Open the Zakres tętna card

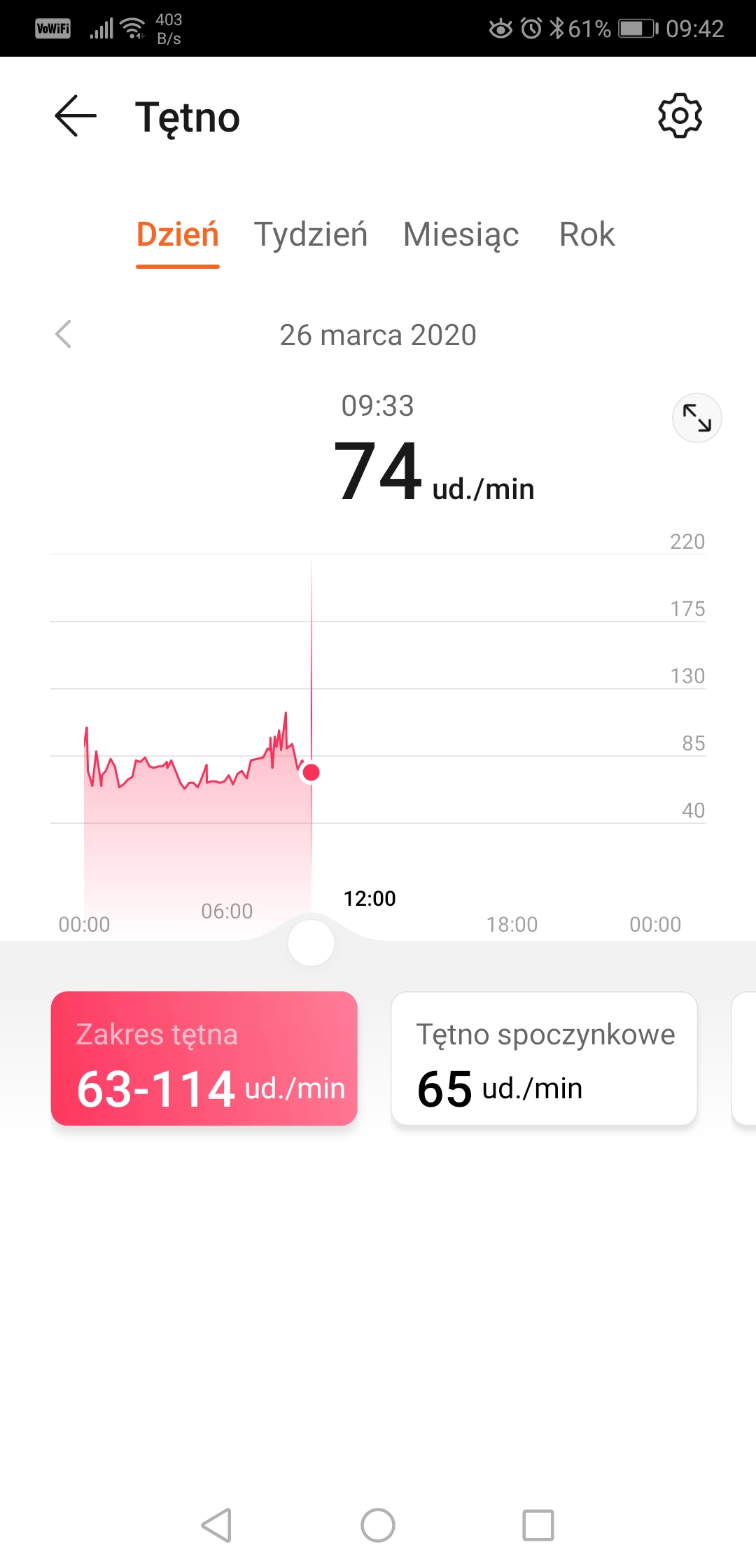click(x=204, y=1058)
